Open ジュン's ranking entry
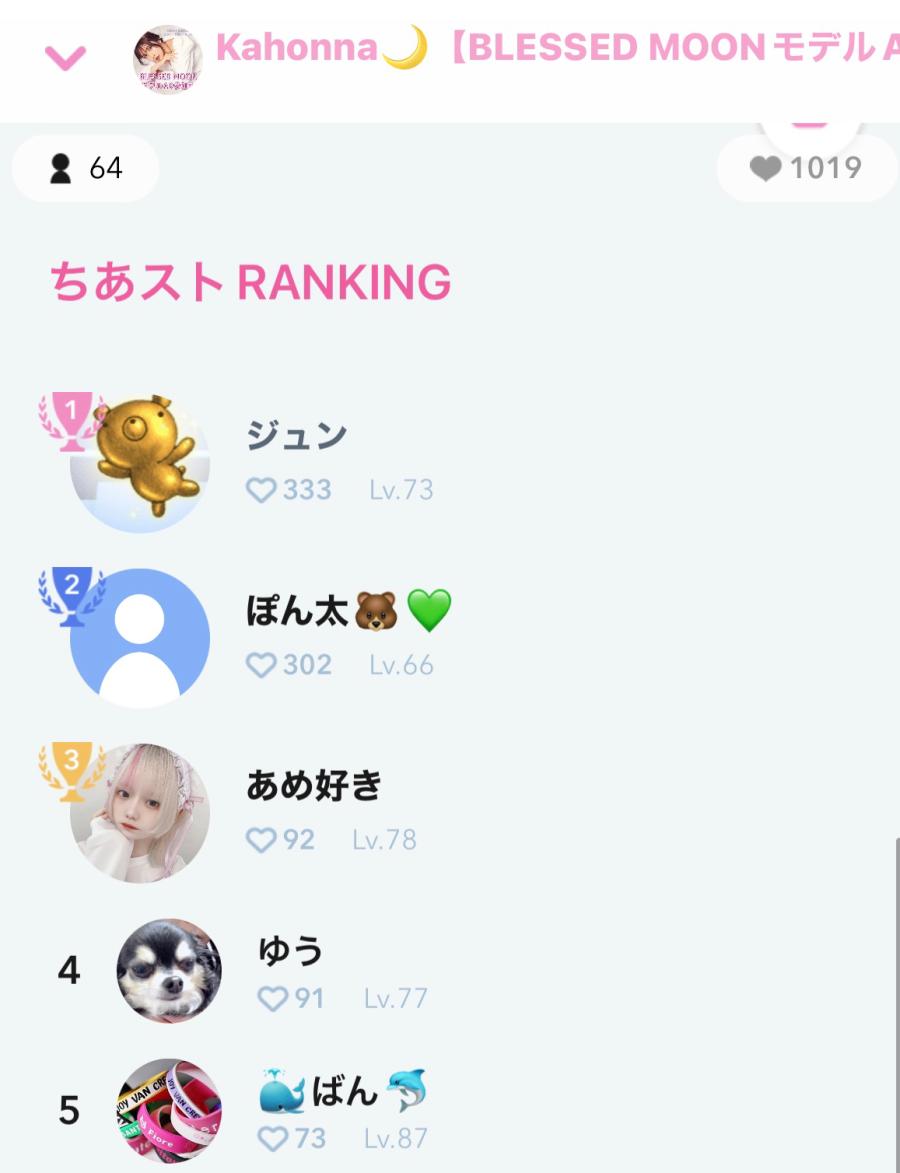Viewport: 900px width, 1173px height. (x=296, y=462)
